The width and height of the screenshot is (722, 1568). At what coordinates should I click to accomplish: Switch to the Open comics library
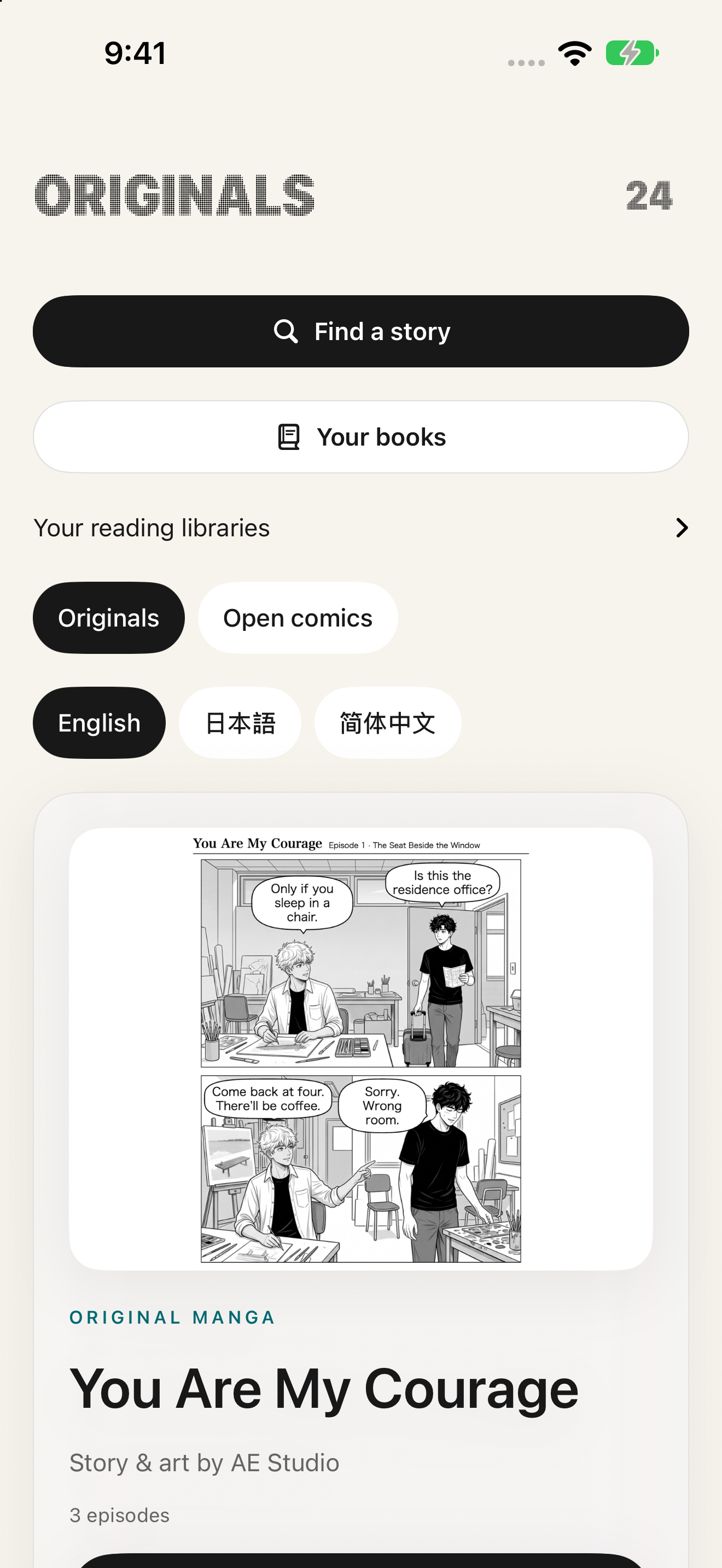click(x=298, y=618)
